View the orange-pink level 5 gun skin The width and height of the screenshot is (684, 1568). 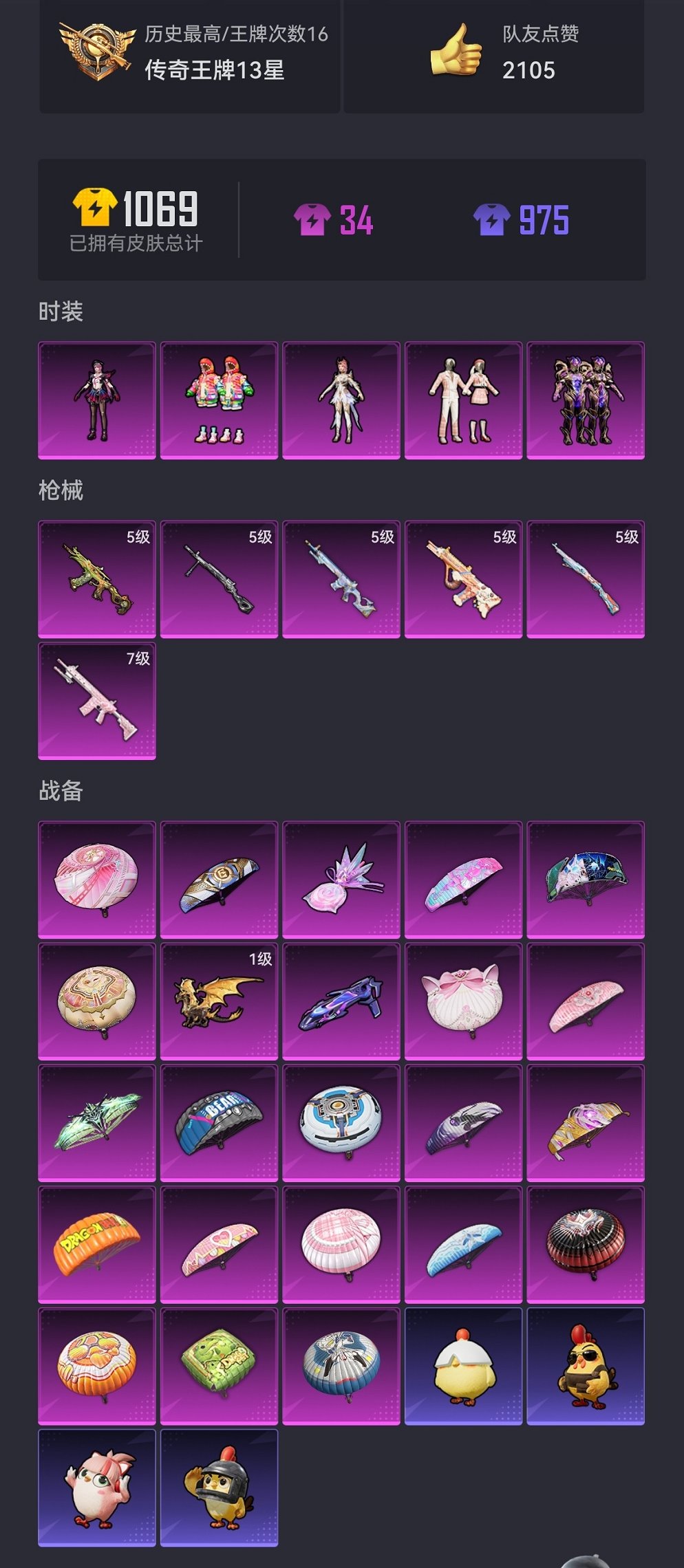pyautogui.click(x=463, y=579)
